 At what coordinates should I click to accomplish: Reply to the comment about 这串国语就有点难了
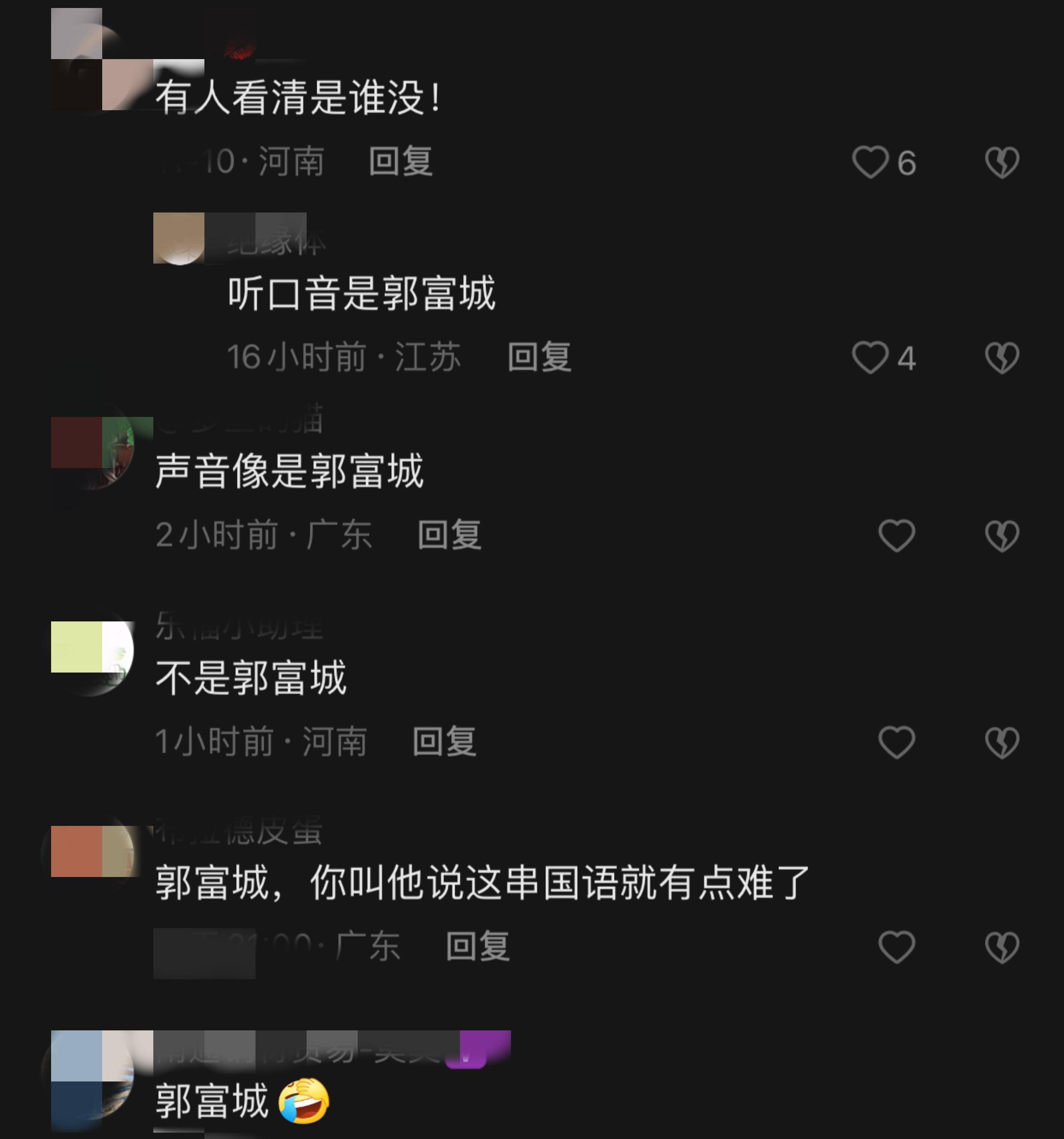(x=477, y=946)
